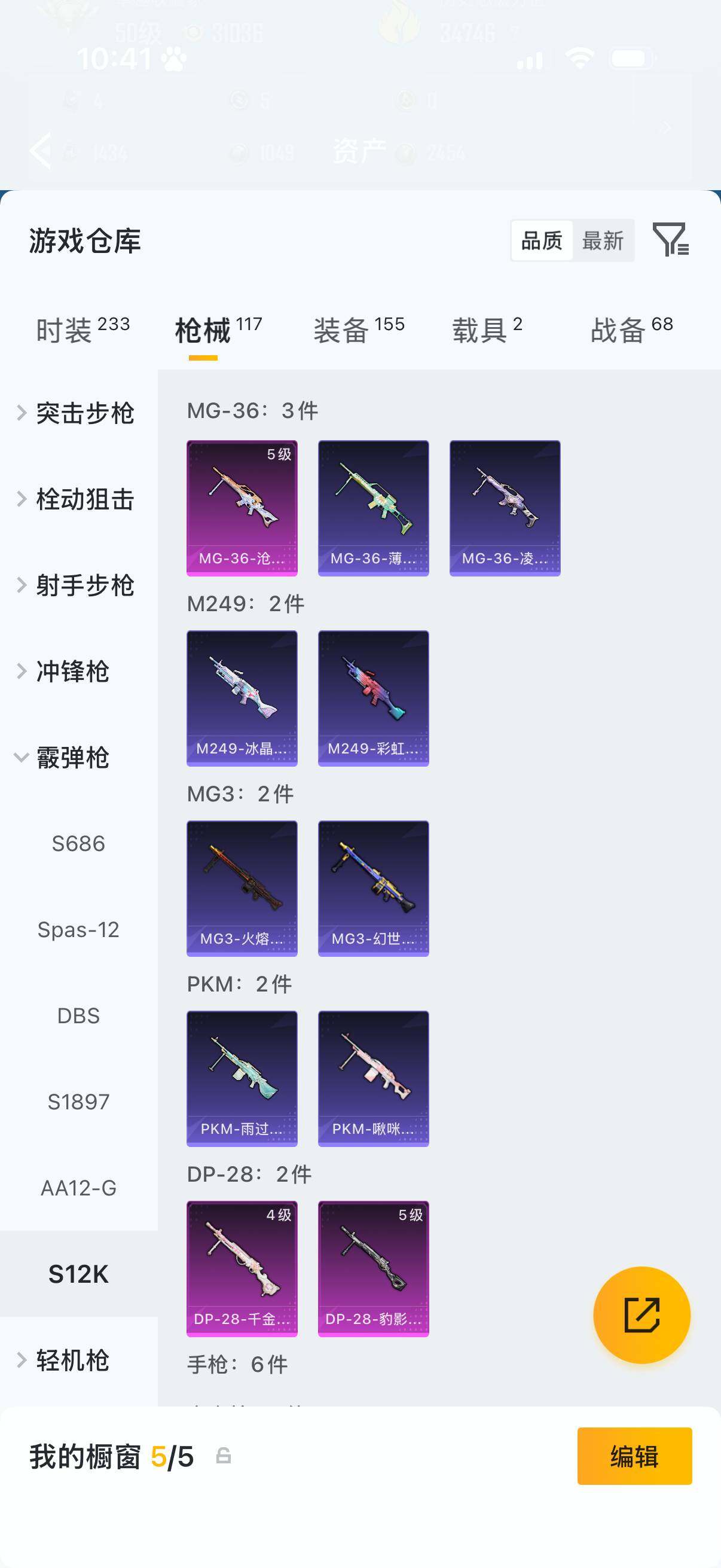Switch to the 装备 tab
Image resolution: width=721 pixels, height=1568 pixels.
coord(358,330)
